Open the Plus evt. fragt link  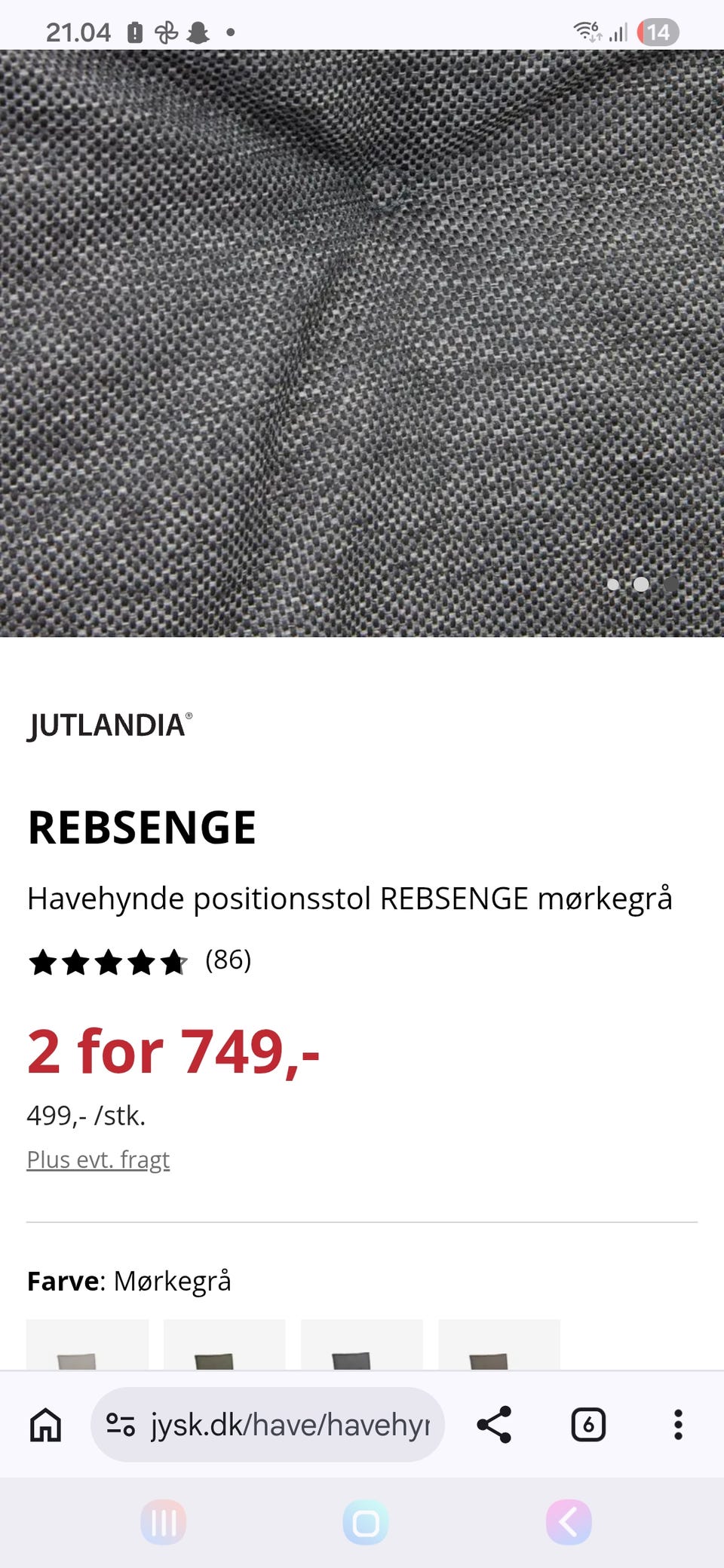coord(98,1159)
